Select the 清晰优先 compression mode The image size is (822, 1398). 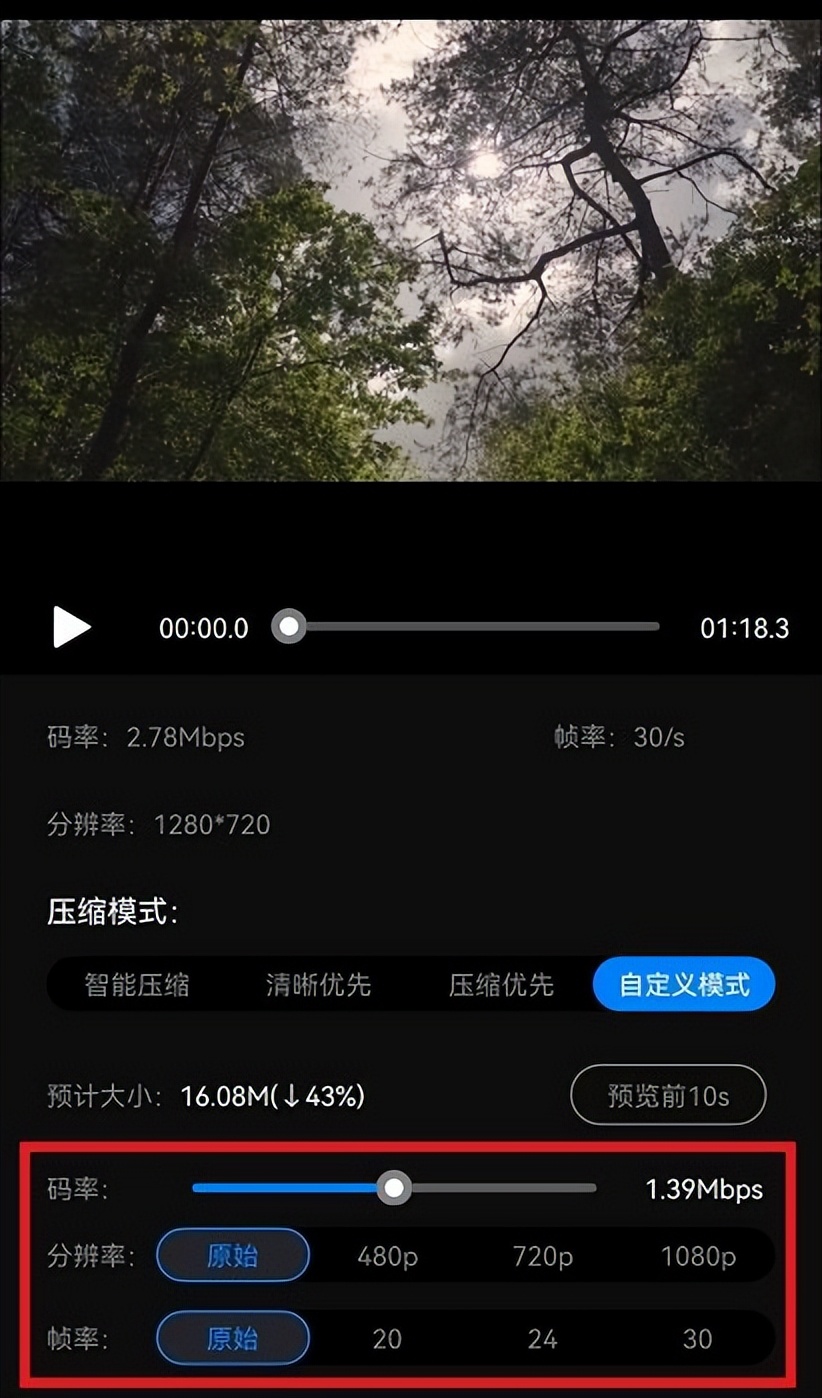(x=318, y=984)
